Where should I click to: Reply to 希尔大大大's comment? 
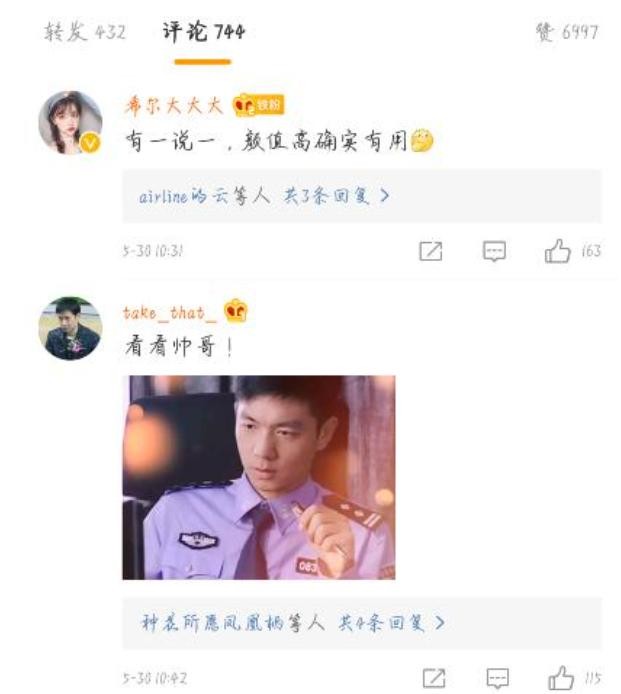(x=494, y=252)
